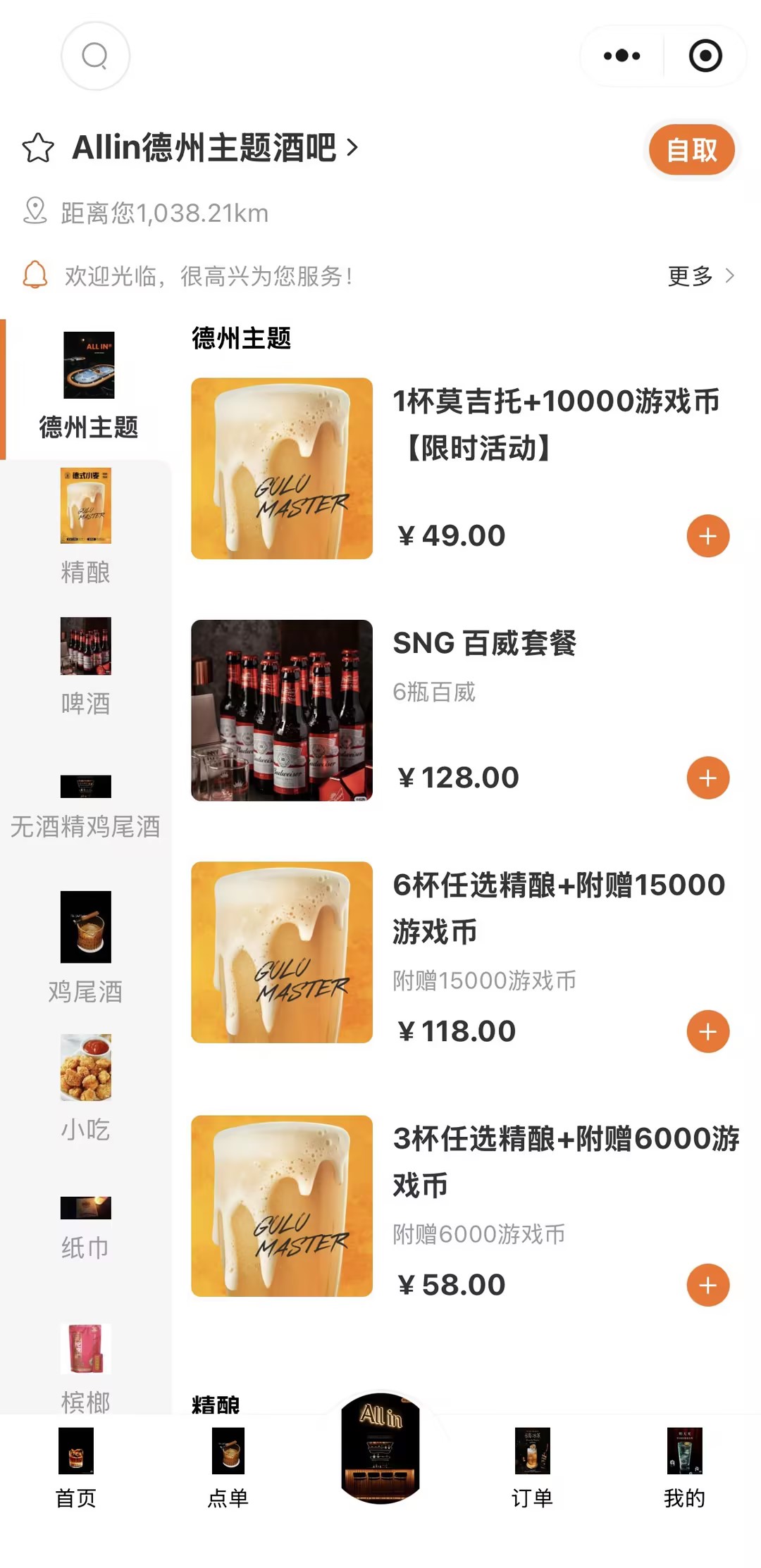Open the 我的 tab
761x1568 pixels.
[x=684, y=1469]
